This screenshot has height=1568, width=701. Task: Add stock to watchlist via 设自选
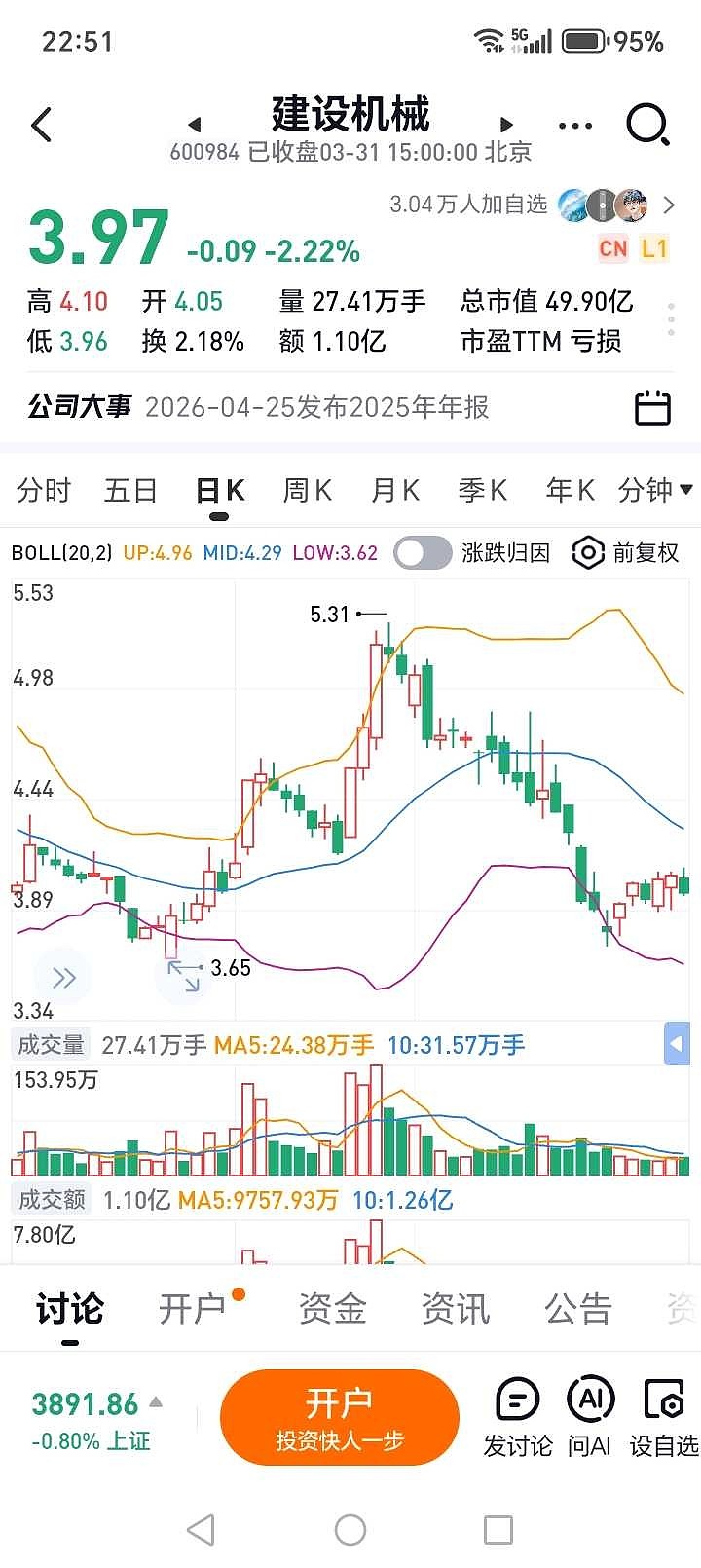[664, 1417]
